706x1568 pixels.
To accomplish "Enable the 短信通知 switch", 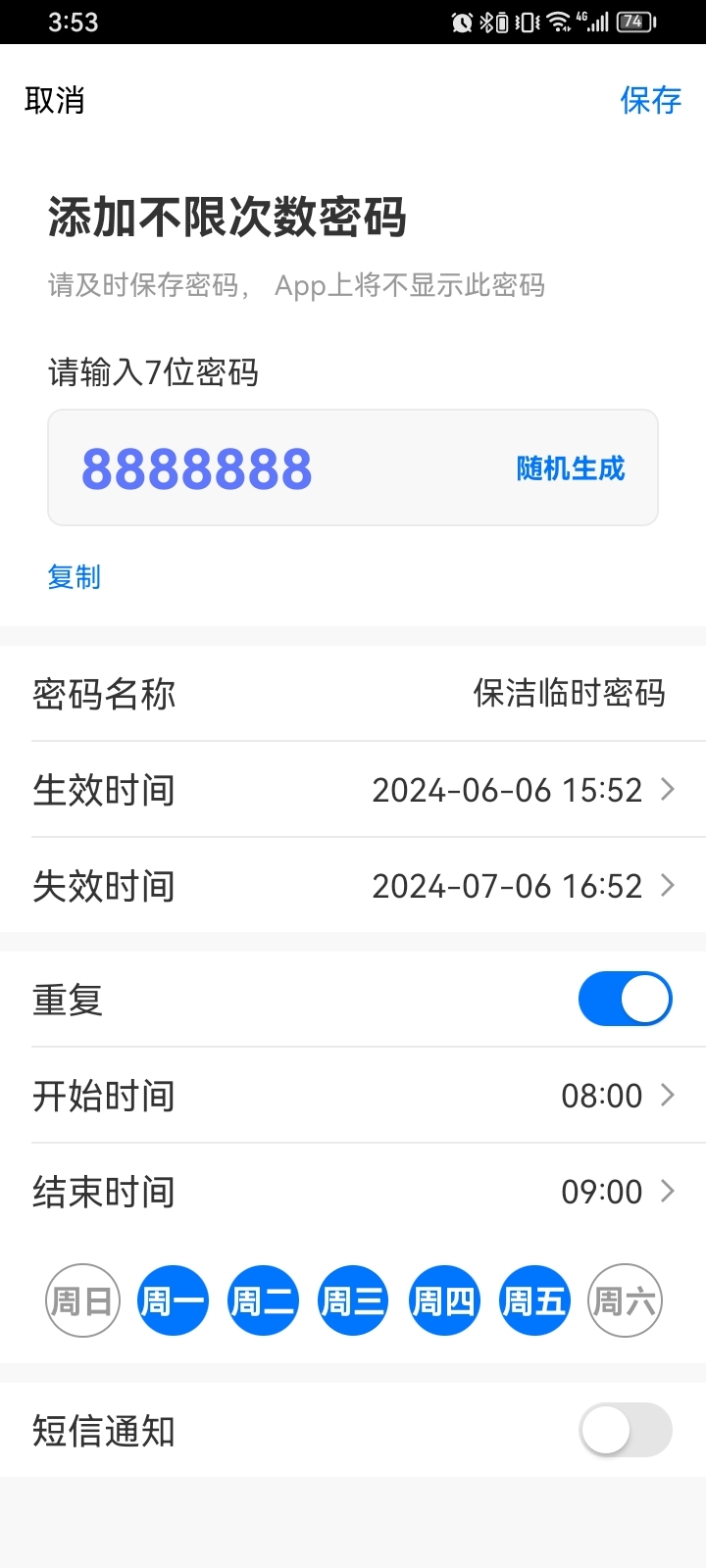I will 625,1430.
